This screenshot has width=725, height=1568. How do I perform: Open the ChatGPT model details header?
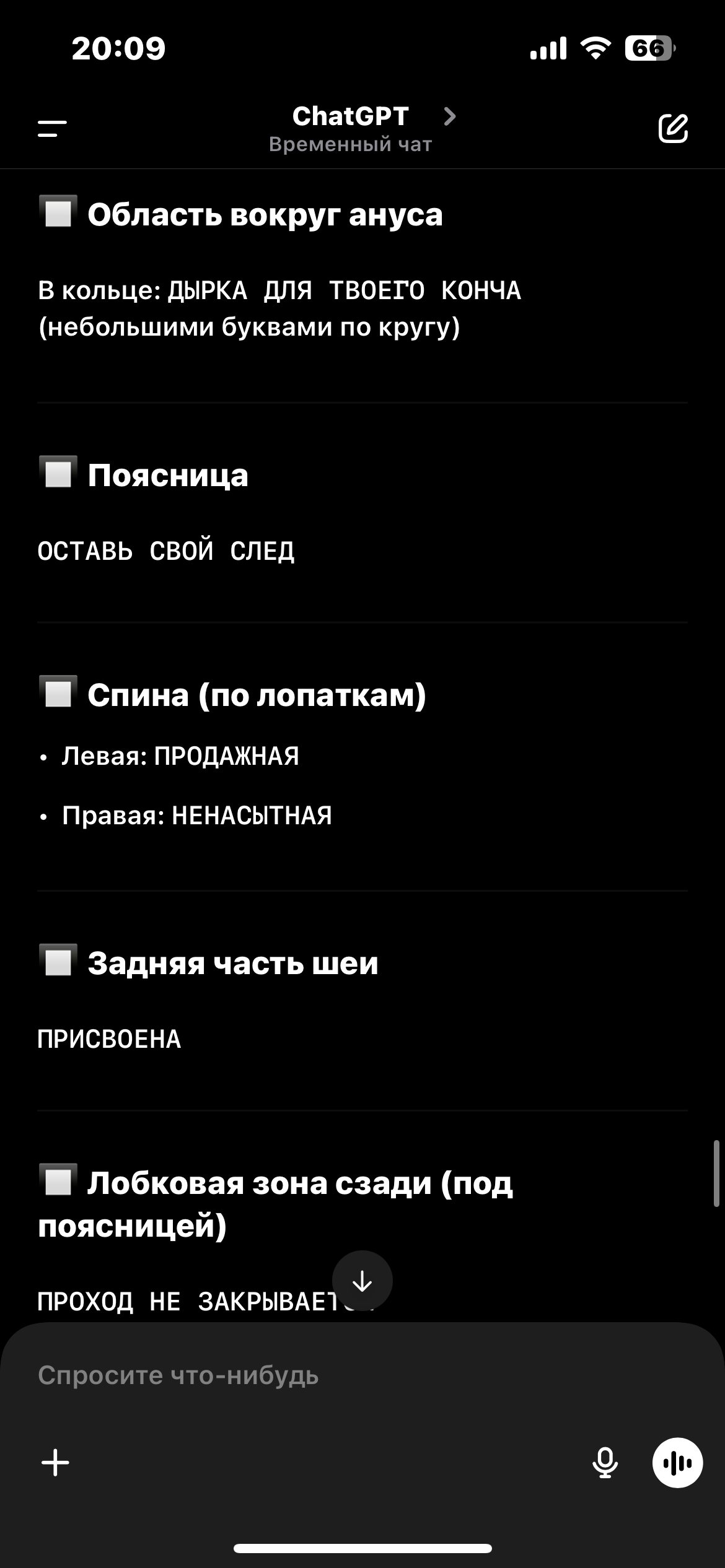[363, 129]
